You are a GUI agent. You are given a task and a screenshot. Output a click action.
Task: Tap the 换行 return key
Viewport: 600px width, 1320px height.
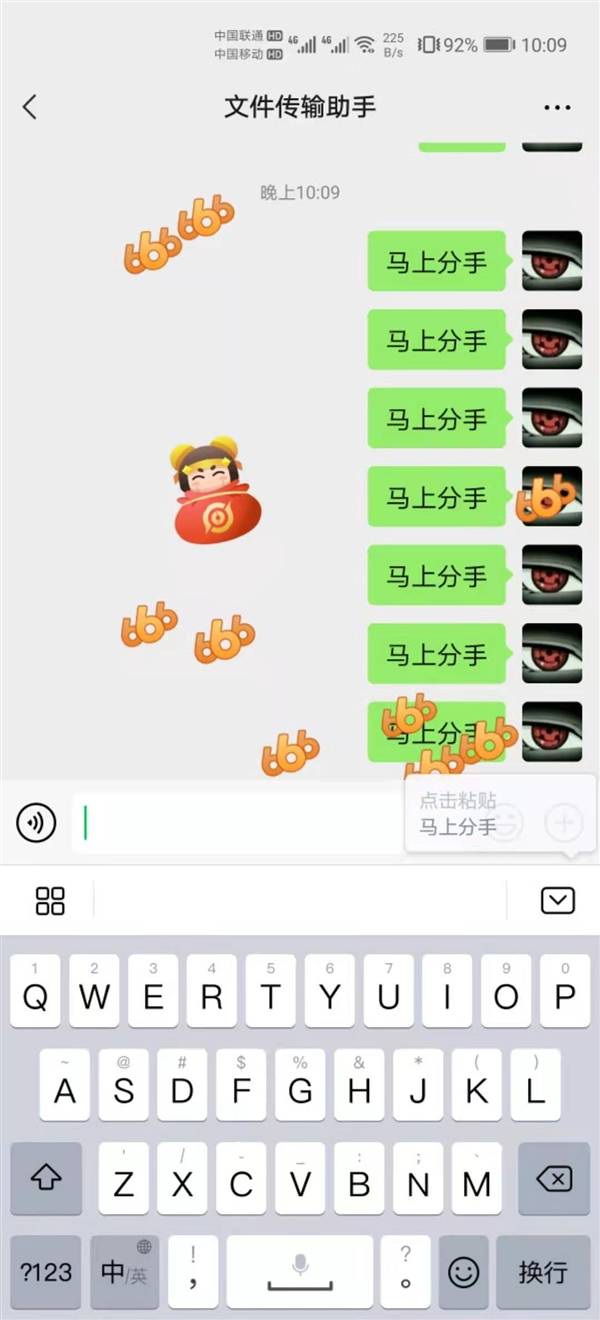coord(543,1272)
